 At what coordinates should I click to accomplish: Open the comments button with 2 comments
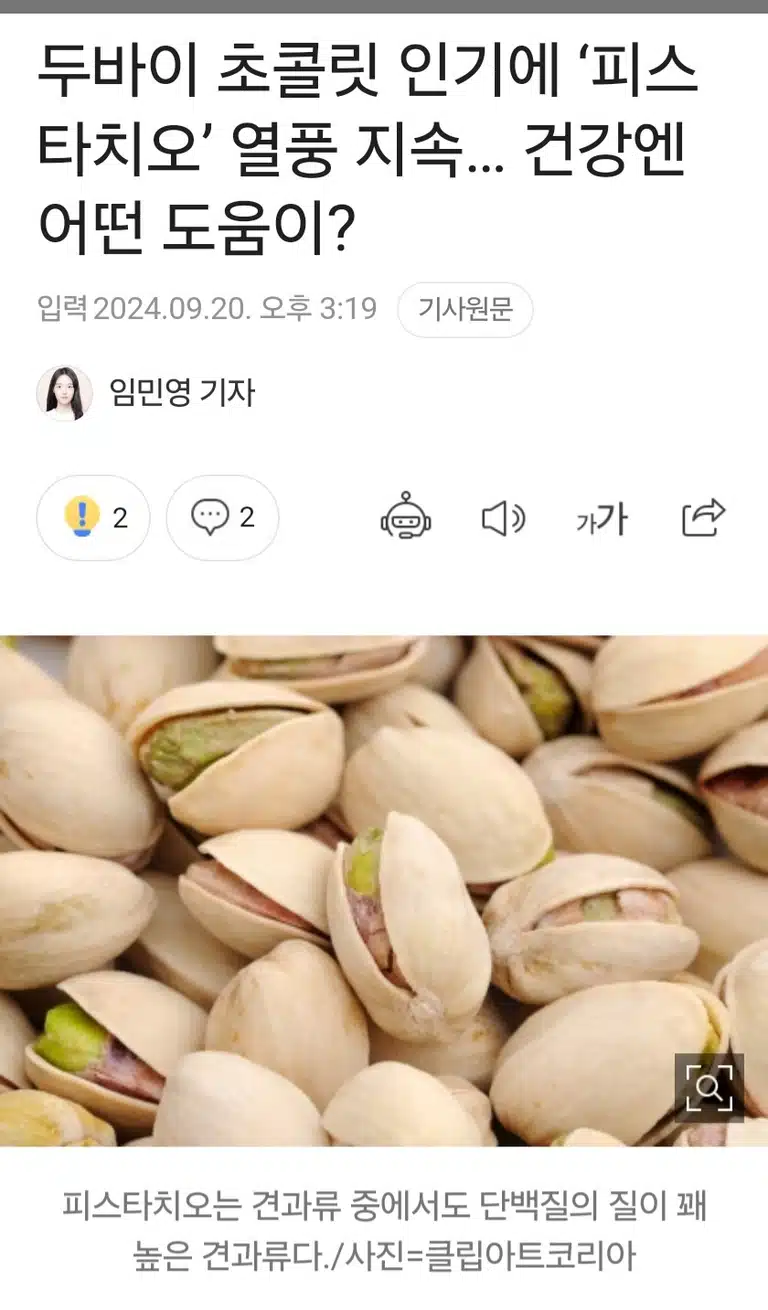click(x=222, y=518)
